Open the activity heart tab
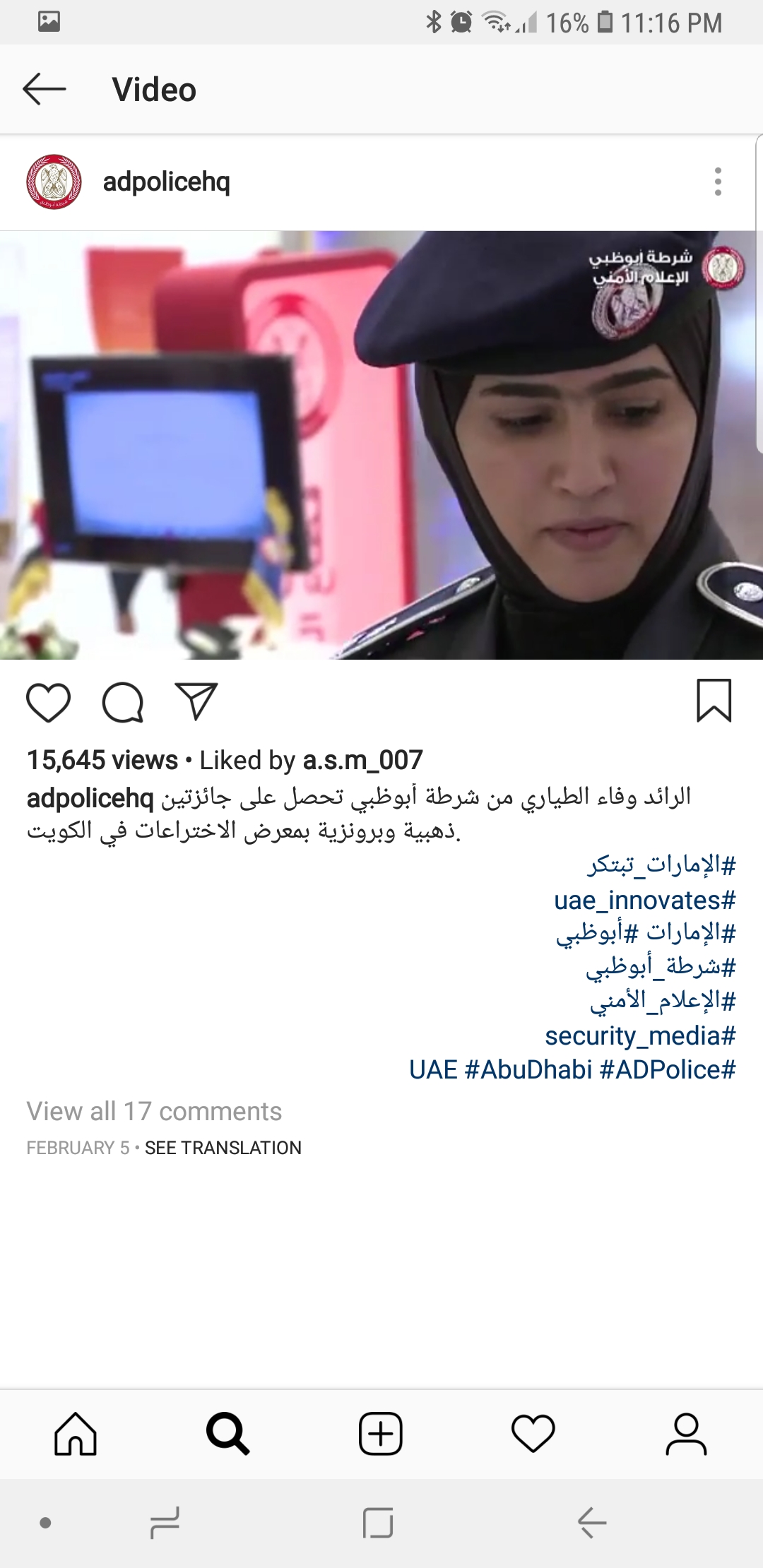 [533, 1434]
